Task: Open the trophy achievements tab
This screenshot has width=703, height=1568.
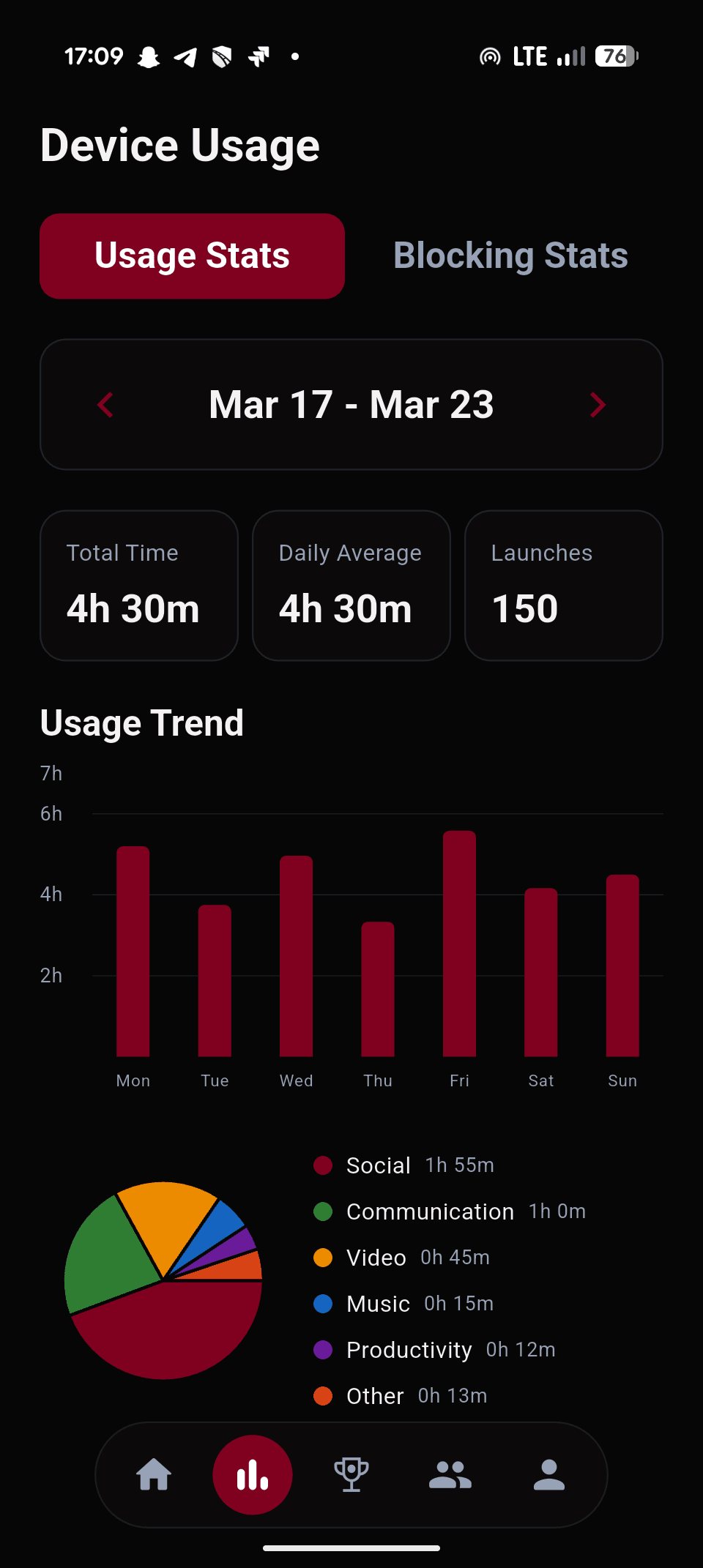Action: tap(351, 1475)
